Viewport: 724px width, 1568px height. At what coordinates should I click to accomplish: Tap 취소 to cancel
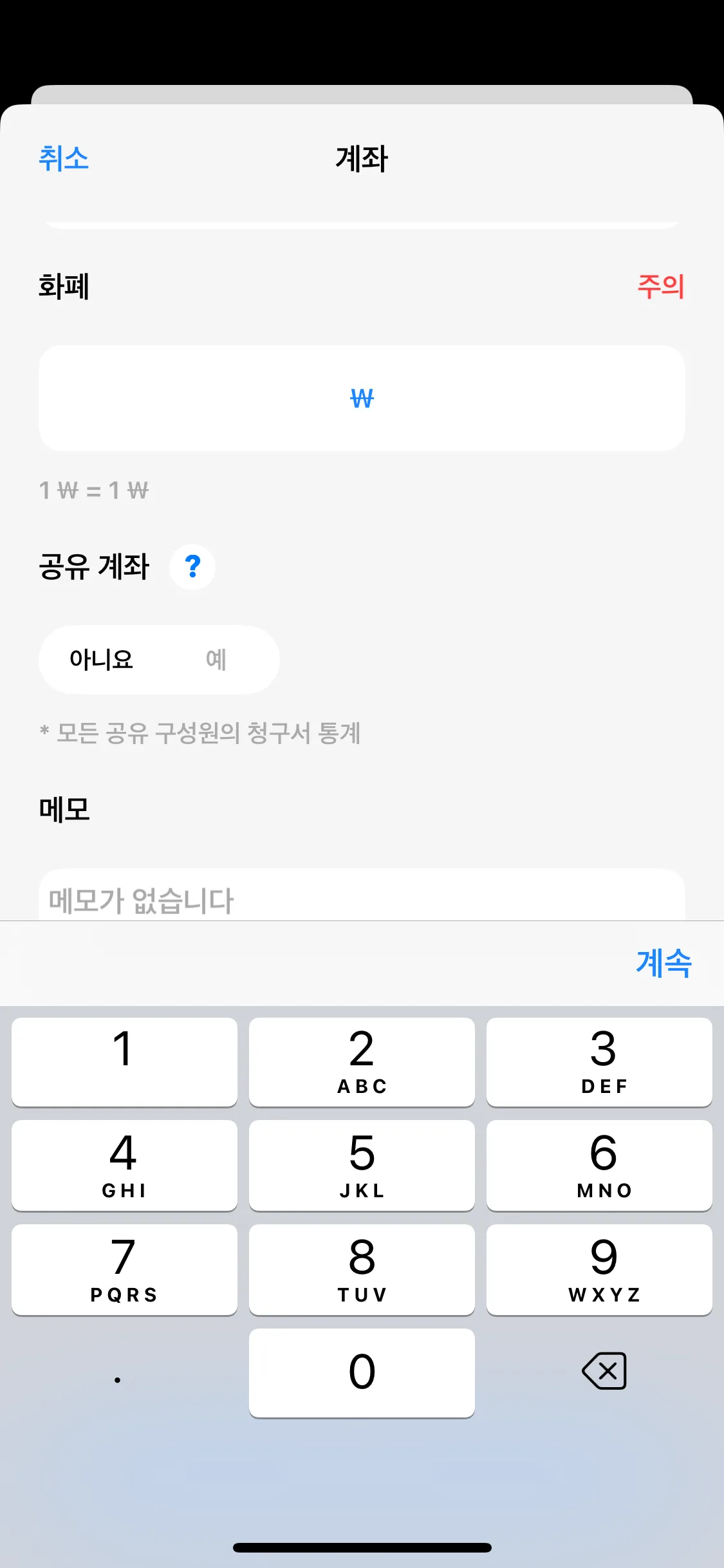(x=64, y=160)
